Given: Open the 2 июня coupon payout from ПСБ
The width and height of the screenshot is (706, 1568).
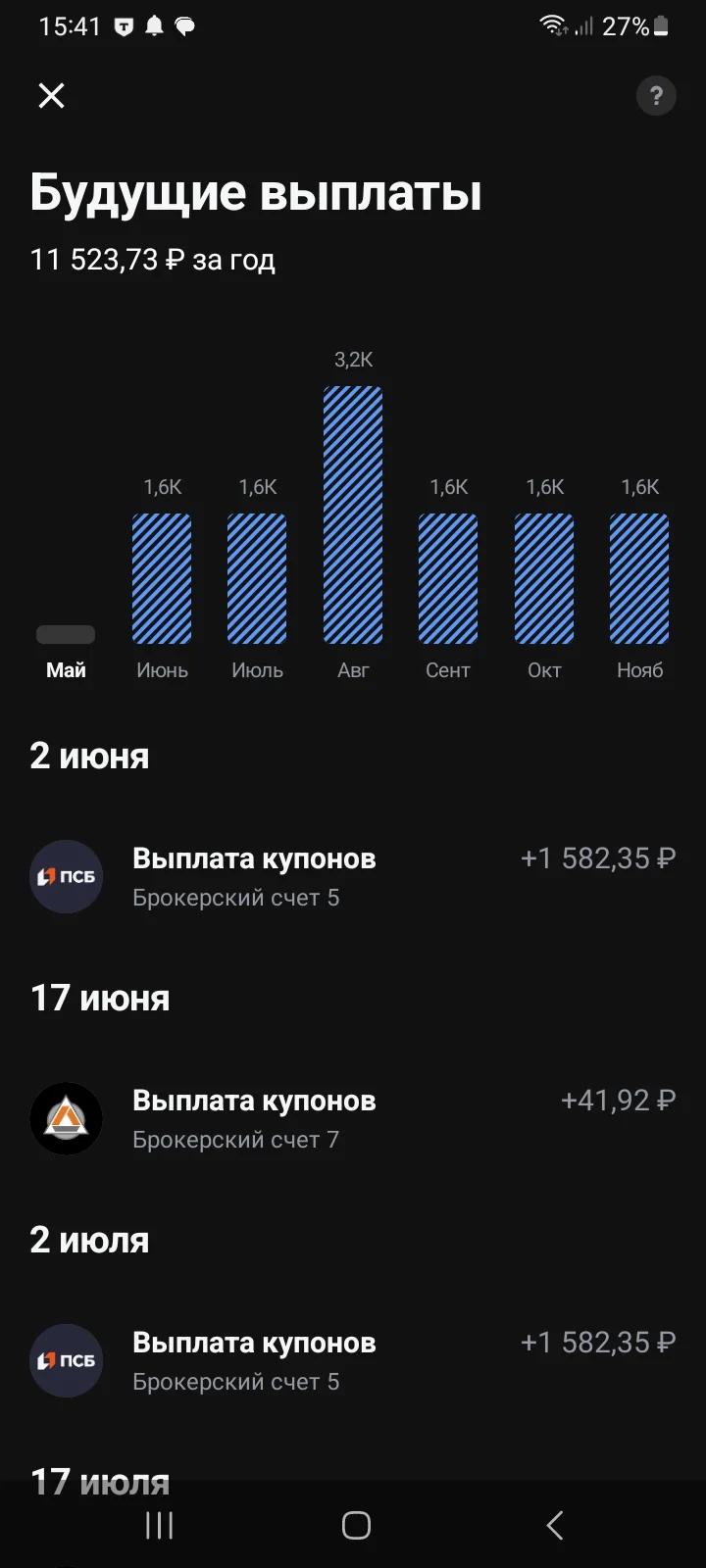Looking at the screenshot, I should pyautogui.click(x=353, y=877).
